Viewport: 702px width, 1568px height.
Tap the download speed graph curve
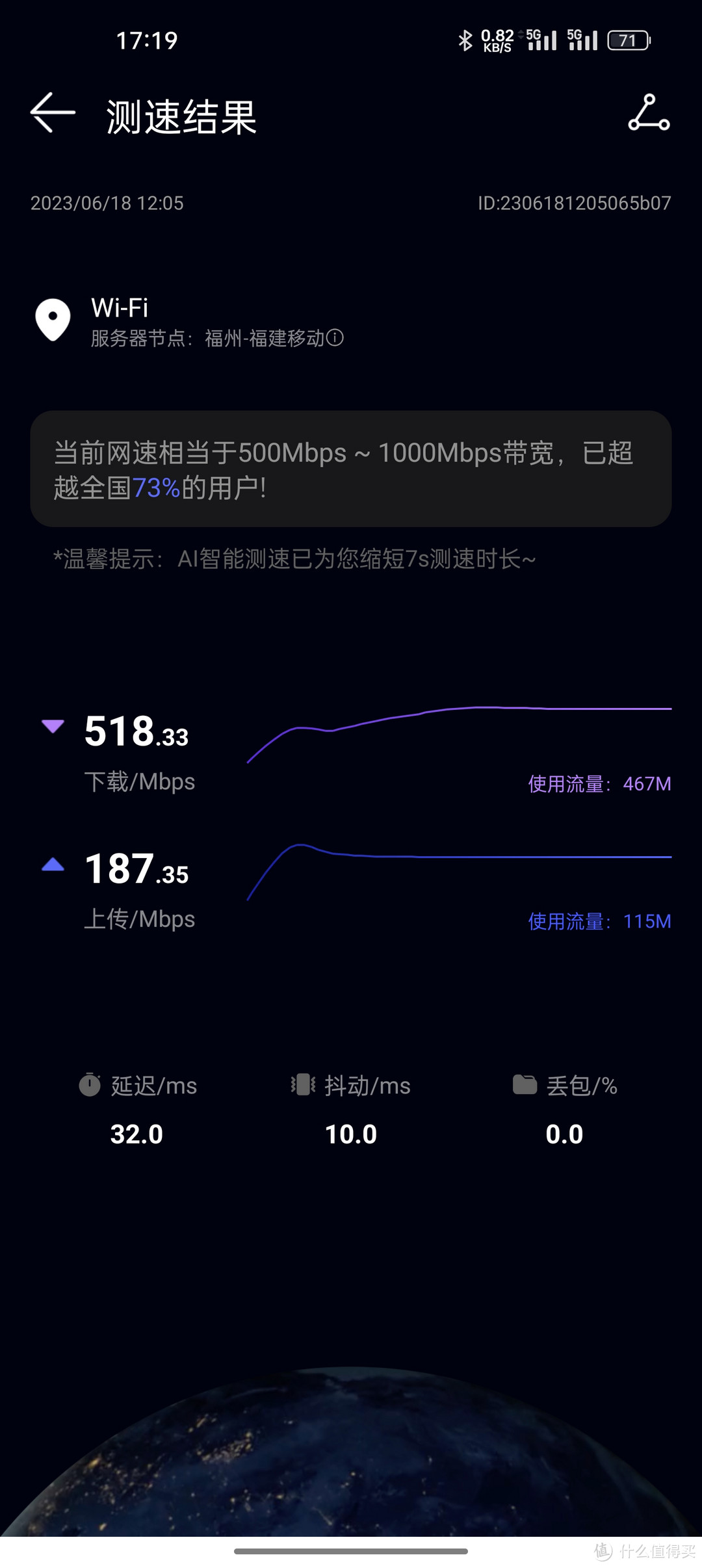455,715
